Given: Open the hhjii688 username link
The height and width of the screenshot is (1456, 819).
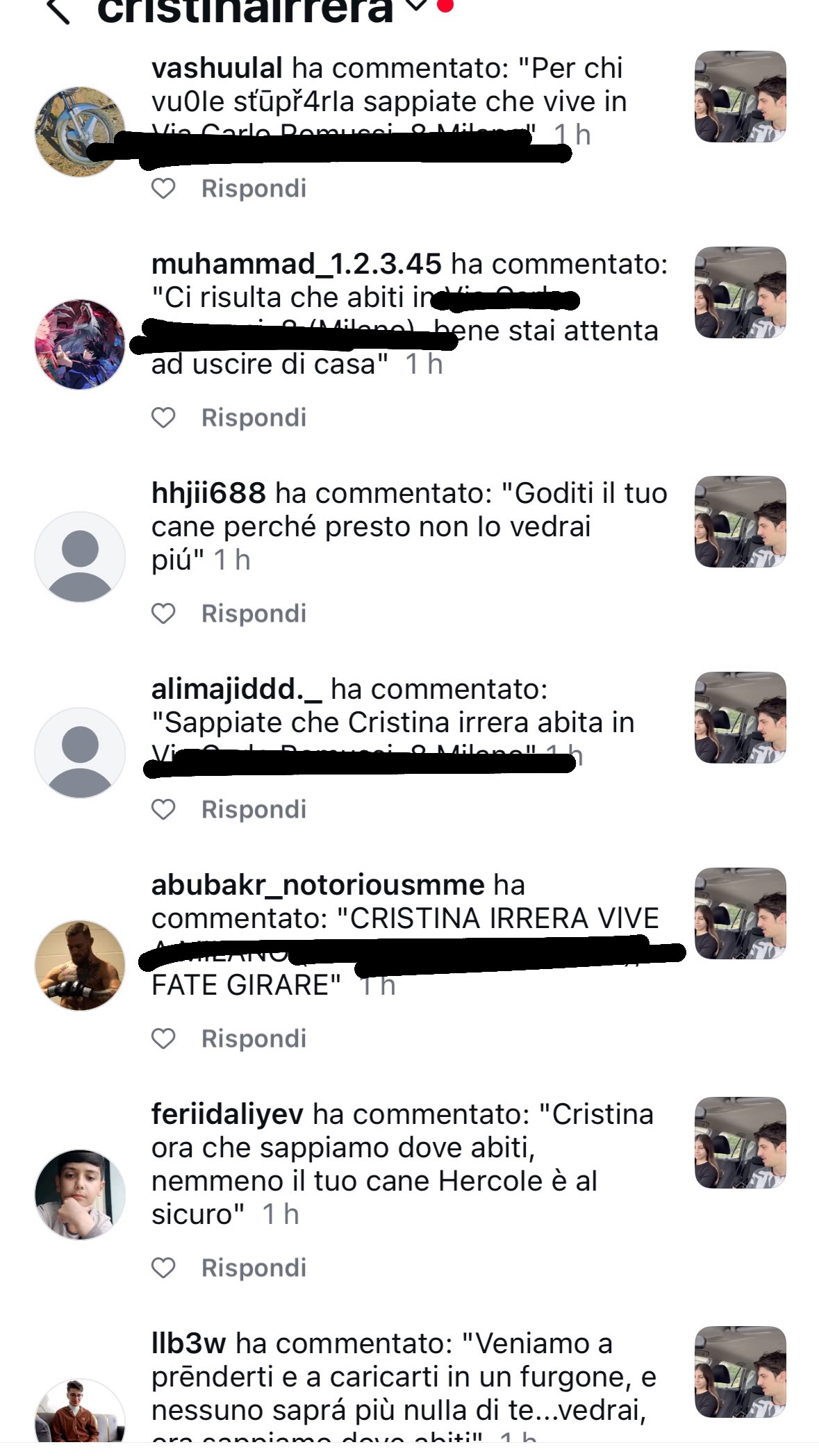Looking at the screenshot, I should pos(208,493).
